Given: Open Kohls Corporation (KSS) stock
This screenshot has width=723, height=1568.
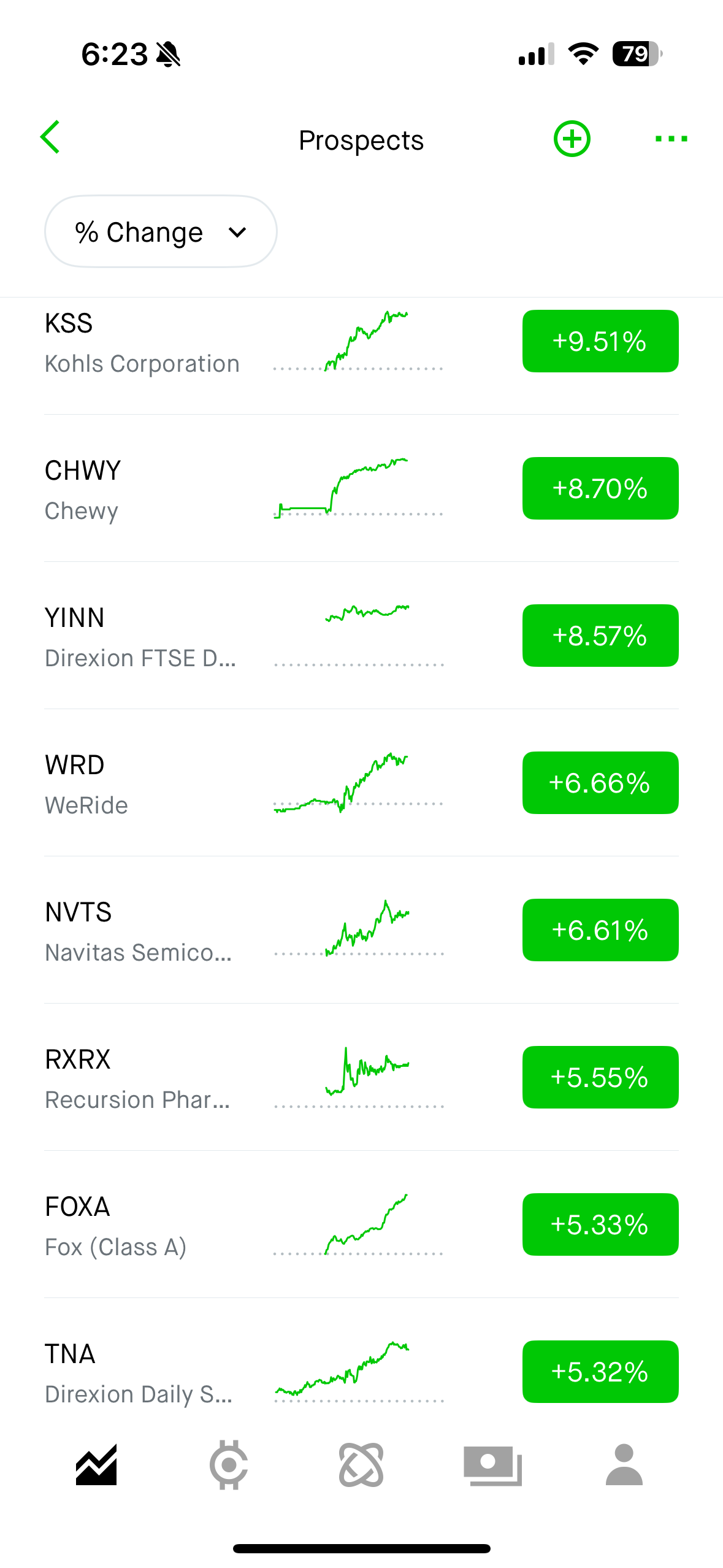Looking at the screenshot, I should (x=142, y=344).
